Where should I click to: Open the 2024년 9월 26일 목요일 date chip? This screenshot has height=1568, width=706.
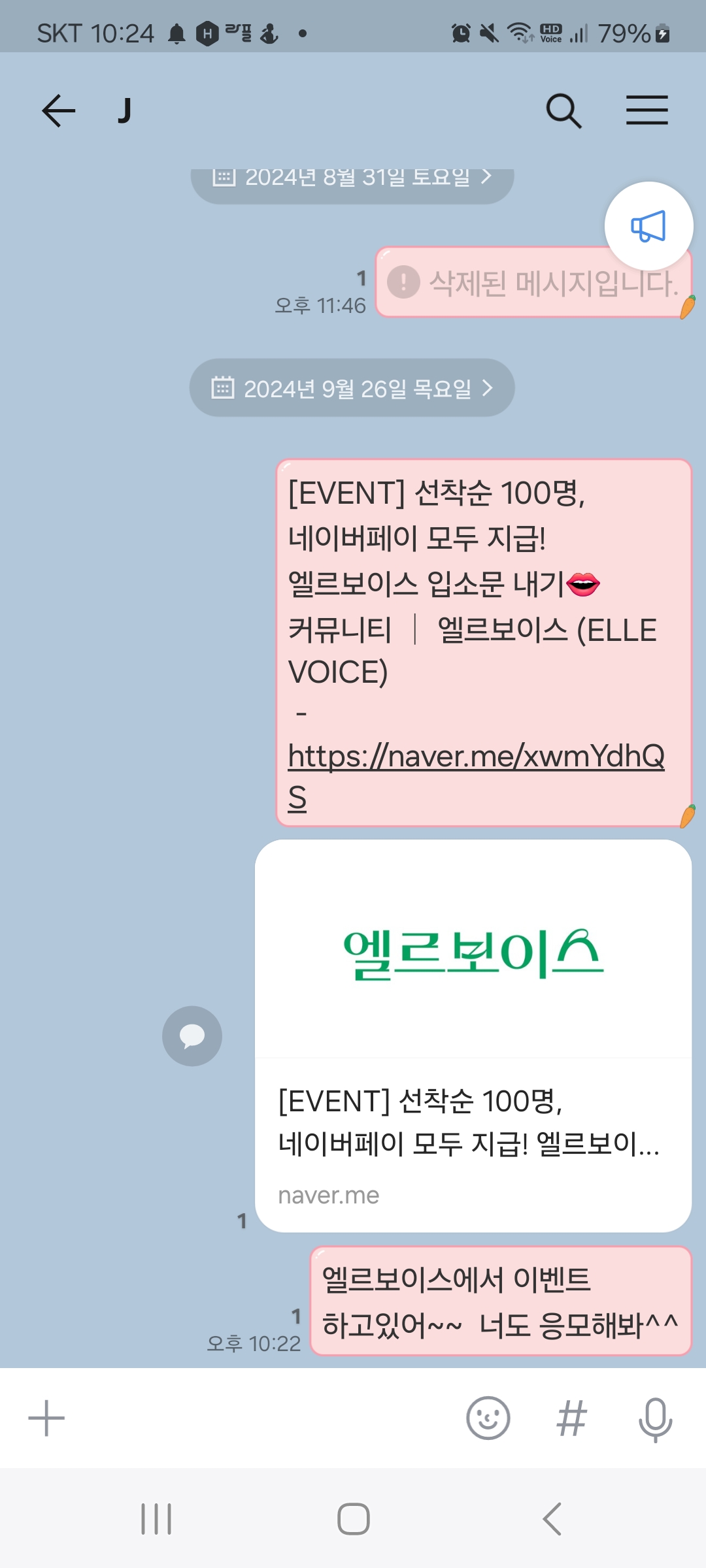[x=352, y=388]
